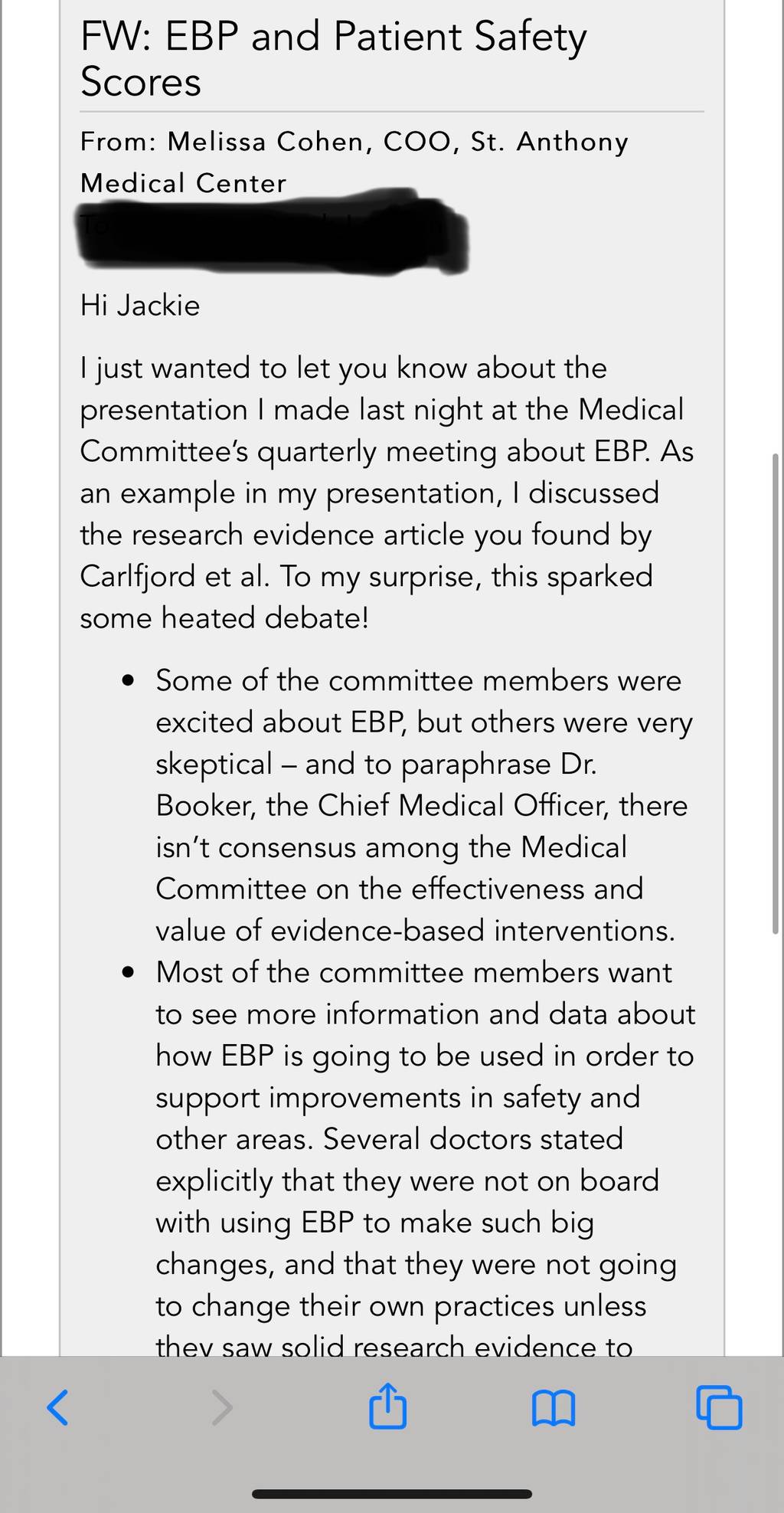The width and height of the screenshot is (784, 1513).
Task: Go back to the previous page
Action: [57, 1407]
